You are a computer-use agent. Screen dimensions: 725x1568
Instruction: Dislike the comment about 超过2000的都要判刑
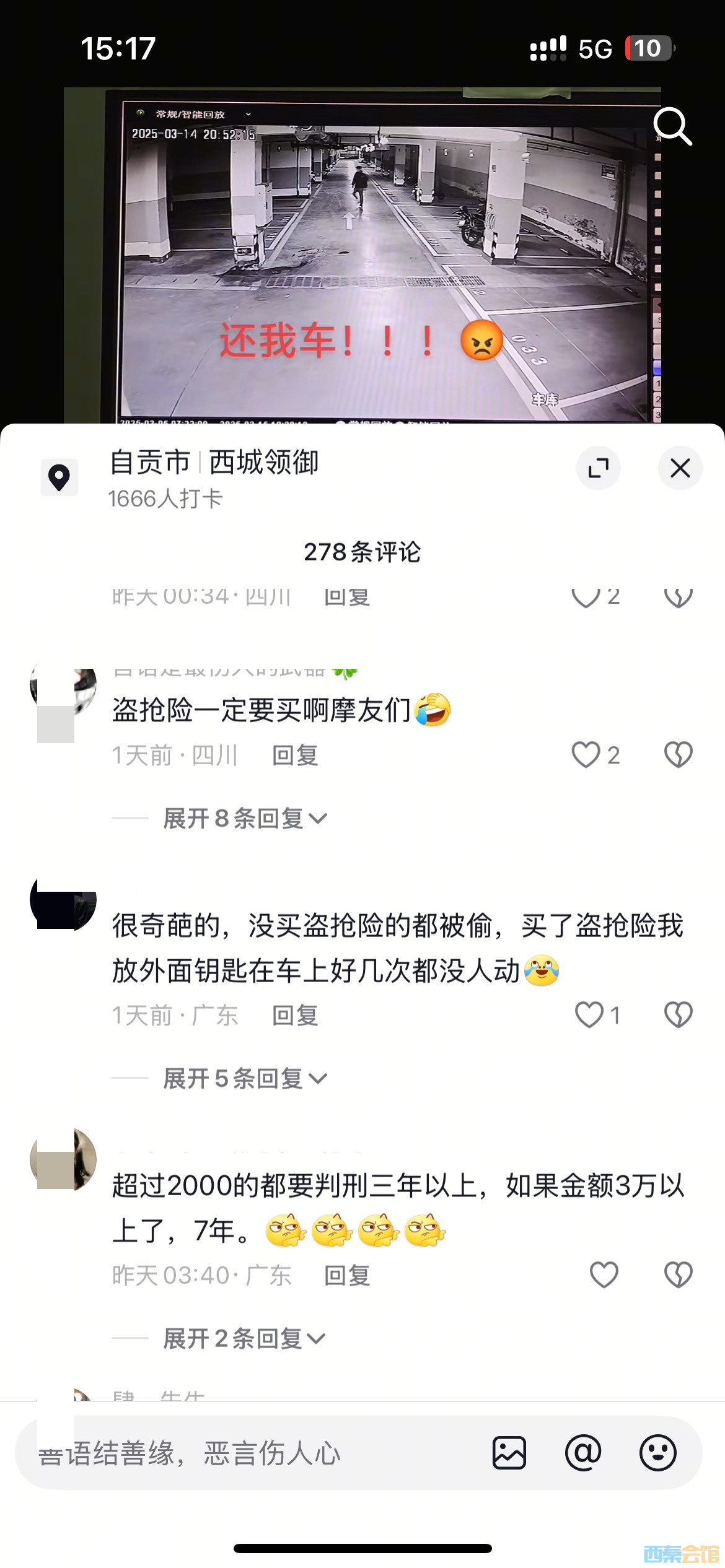click(678, 1275)
